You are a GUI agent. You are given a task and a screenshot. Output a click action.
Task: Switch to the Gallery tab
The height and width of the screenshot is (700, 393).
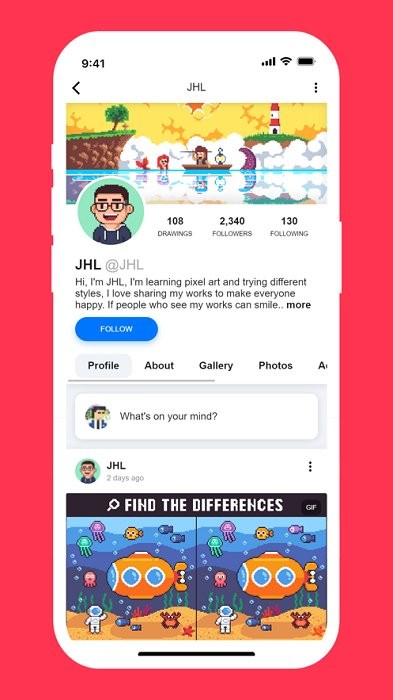(x=216, y=366)
